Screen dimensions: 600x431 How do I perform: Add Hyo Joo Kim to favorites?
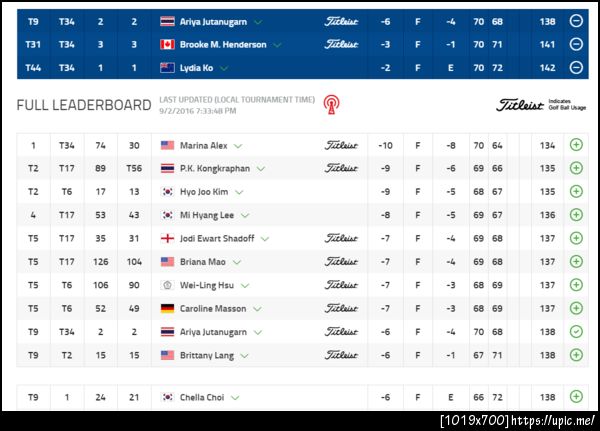coord(575,191)
